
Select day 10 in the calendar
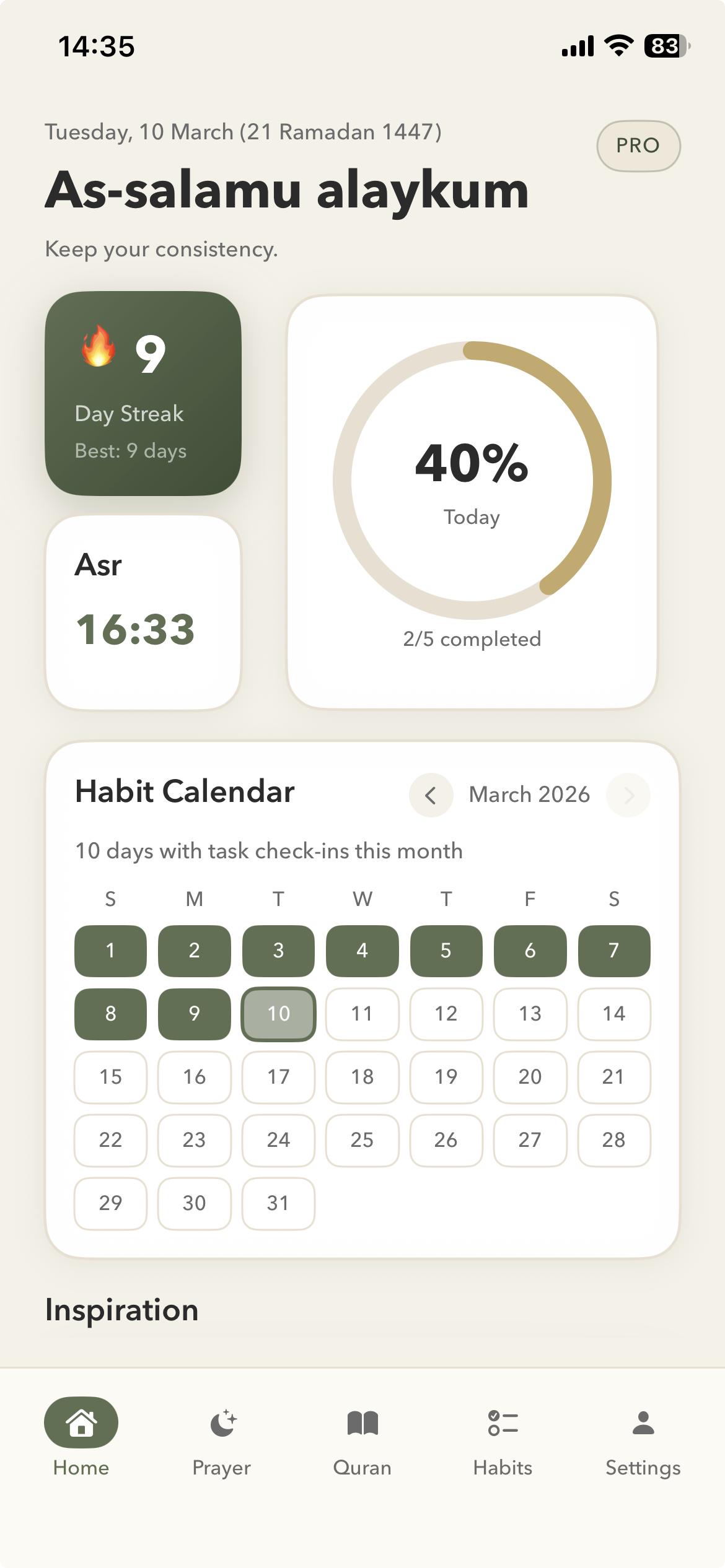[x=278, y=1014]
